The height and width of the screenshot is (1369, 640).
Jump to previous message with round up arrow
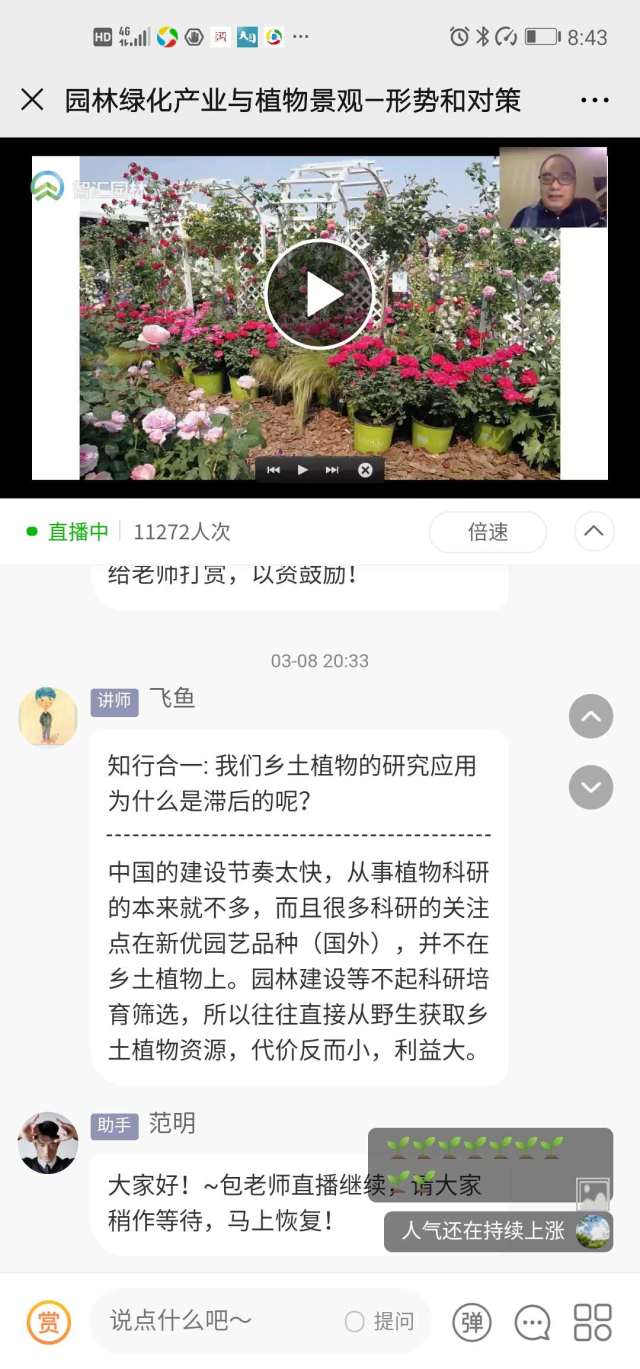click(x=591, y=716)
